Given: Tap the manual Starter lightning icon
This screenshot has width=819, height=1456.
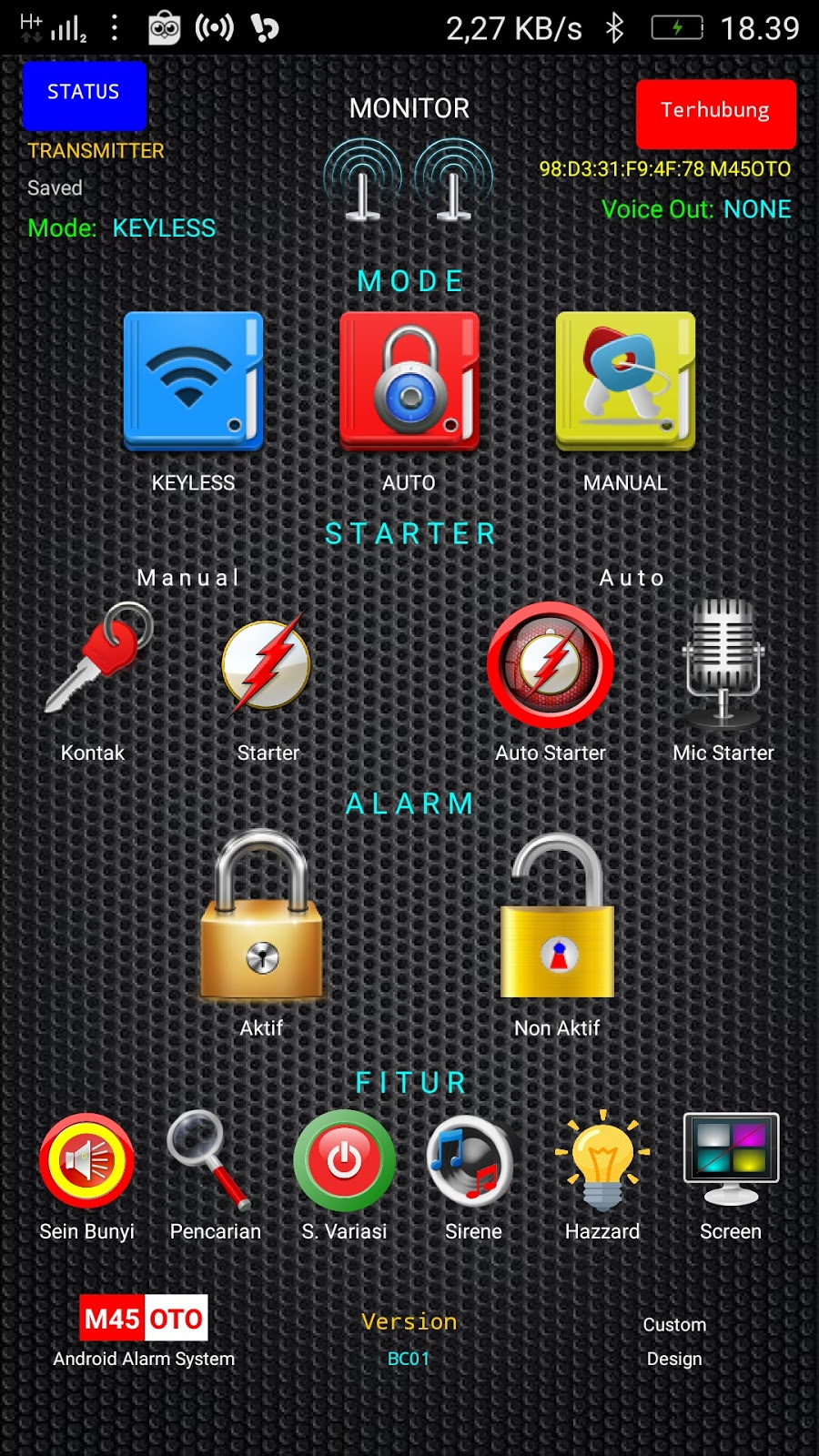Looking at the screenshot, I should (x=267, y=664).
